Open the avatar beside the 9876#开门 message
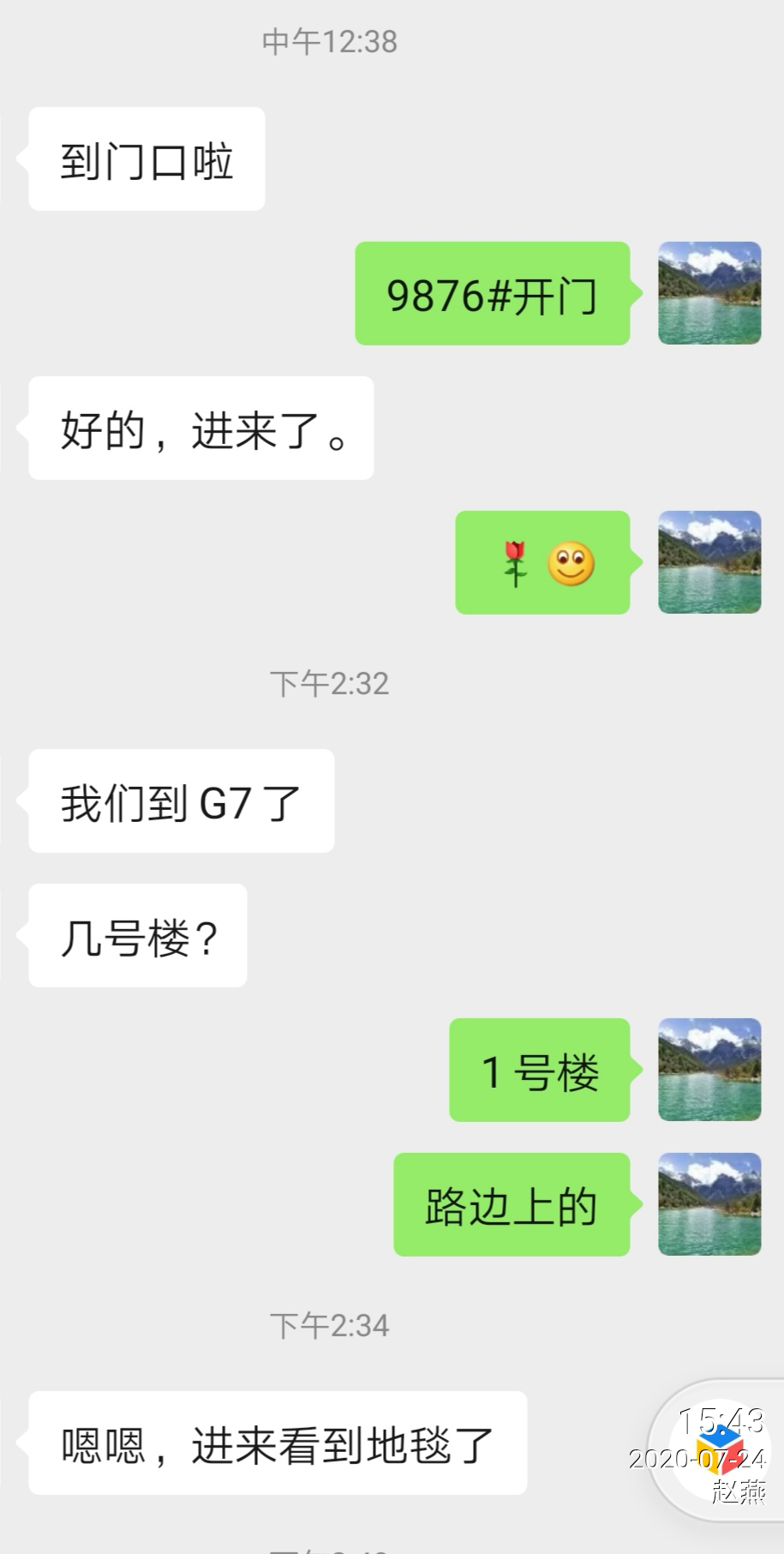The image size is (784, 1554). point(709,293)
